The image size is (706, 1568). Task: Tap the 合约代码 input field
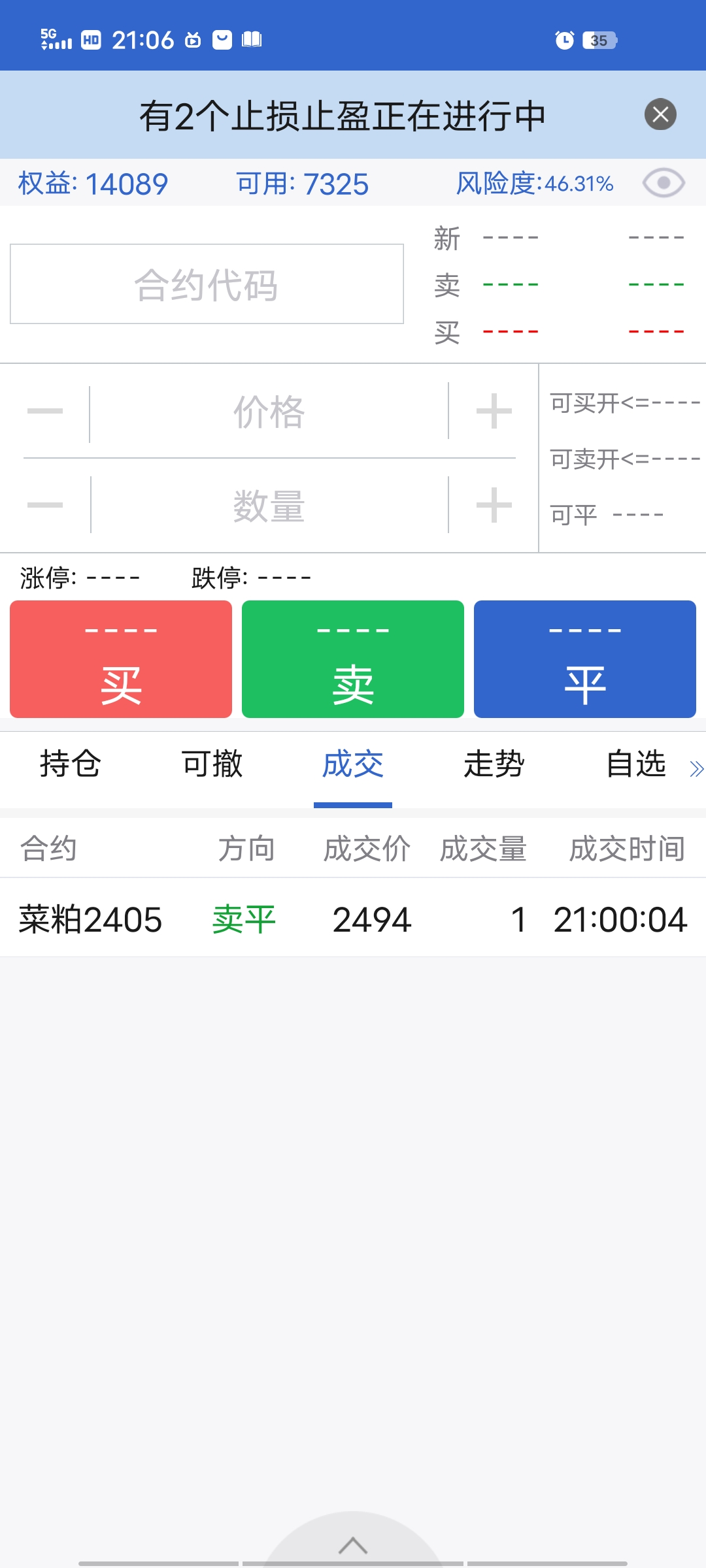tap(207, 284)
